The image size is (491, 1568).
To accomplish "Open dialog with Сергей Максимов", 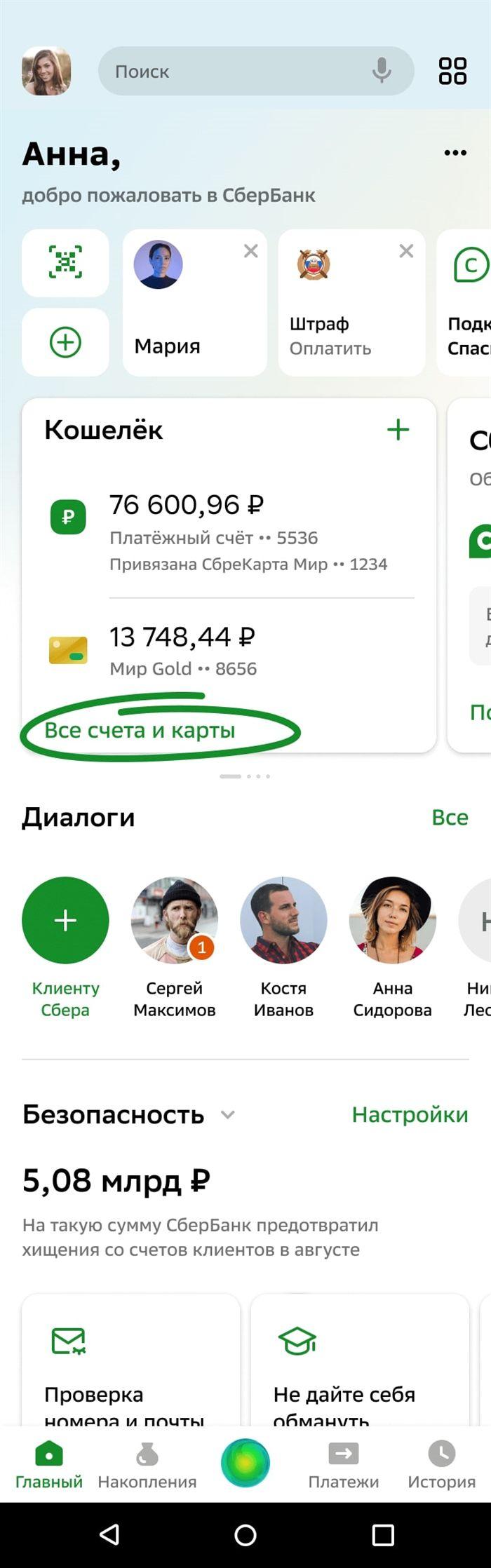I will (174, 920).
